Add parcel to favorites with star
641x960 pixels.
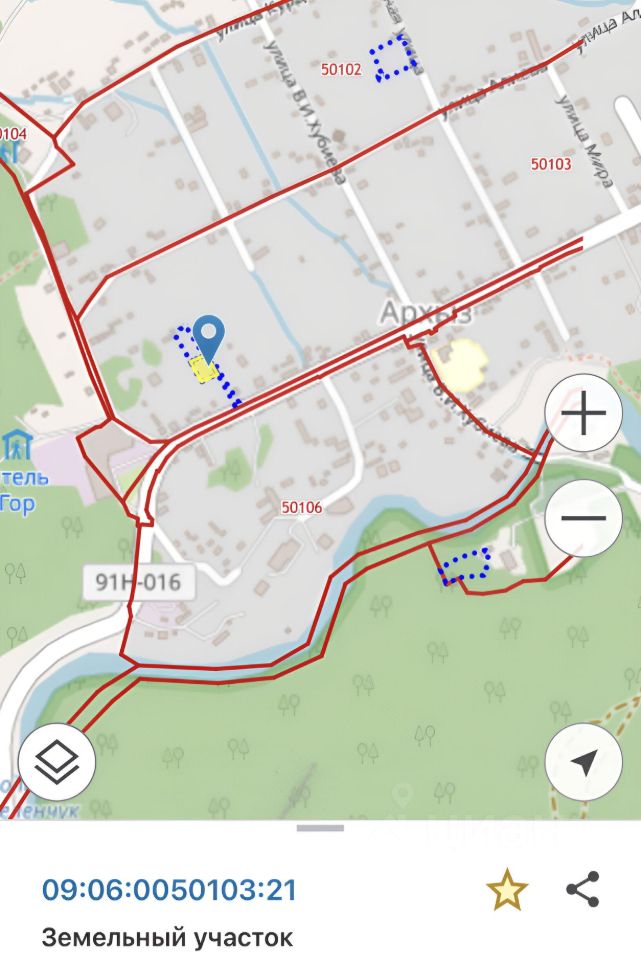[507, 889]
